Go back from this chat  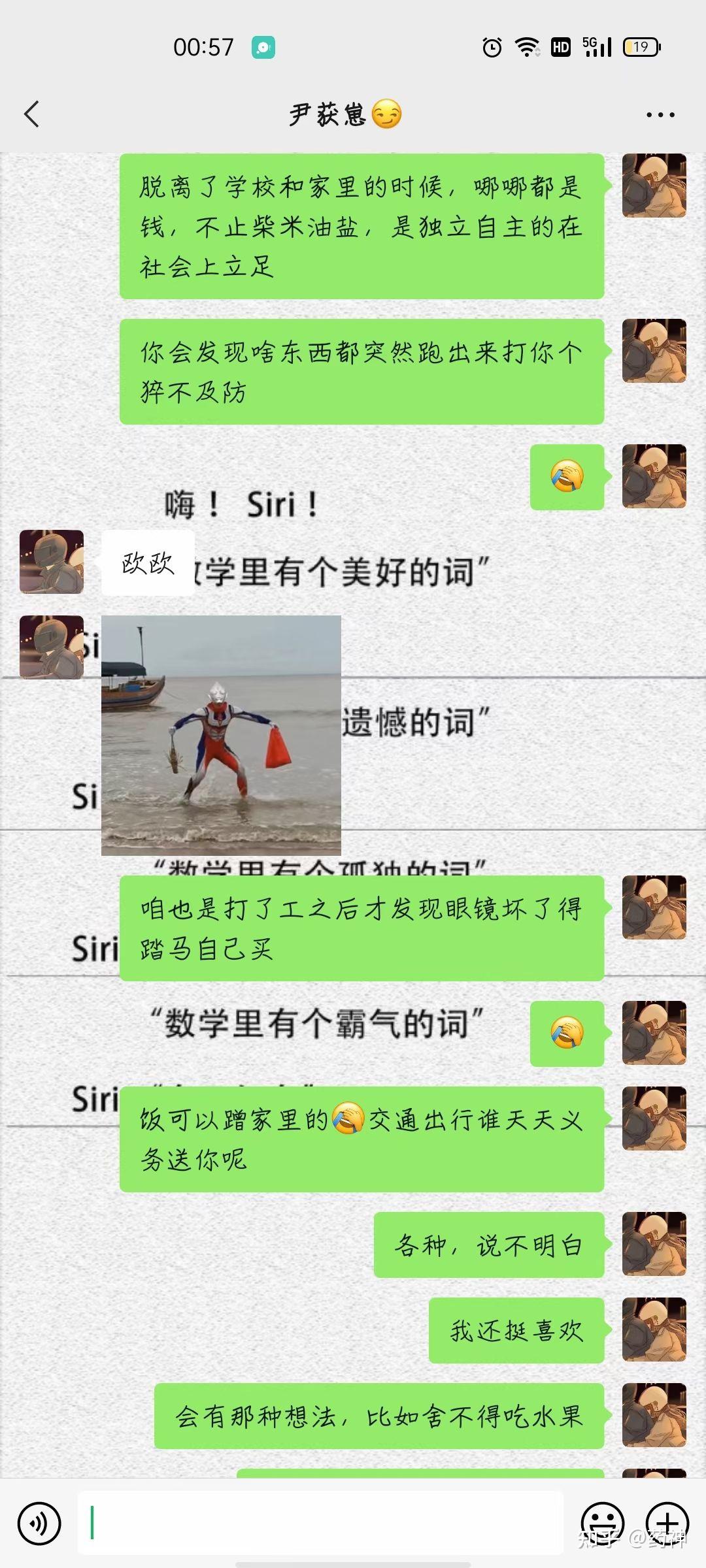[x=31, y=114]
